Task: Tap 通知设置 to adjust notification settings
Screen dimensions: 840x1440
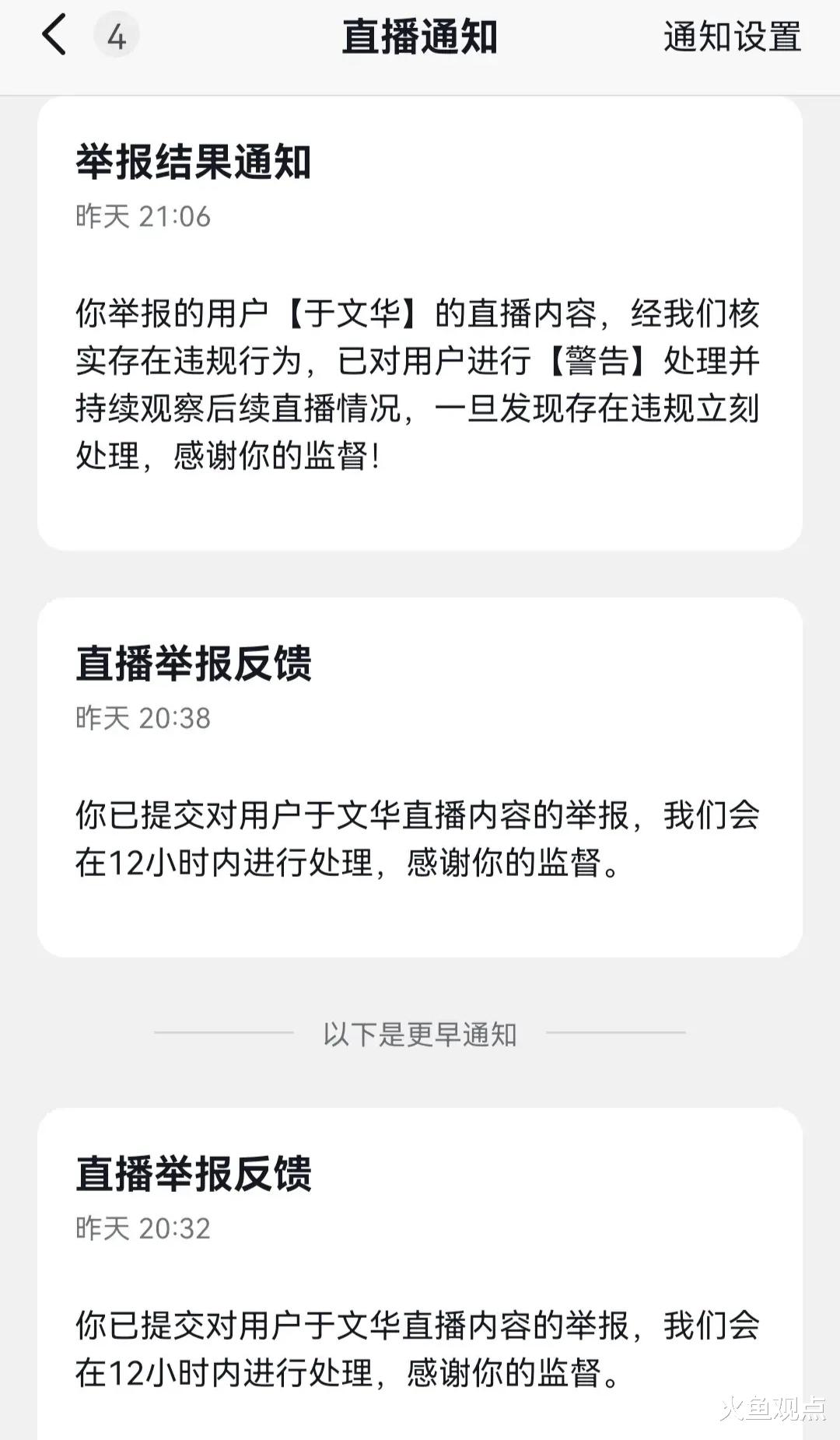Action: click(732, 37)
